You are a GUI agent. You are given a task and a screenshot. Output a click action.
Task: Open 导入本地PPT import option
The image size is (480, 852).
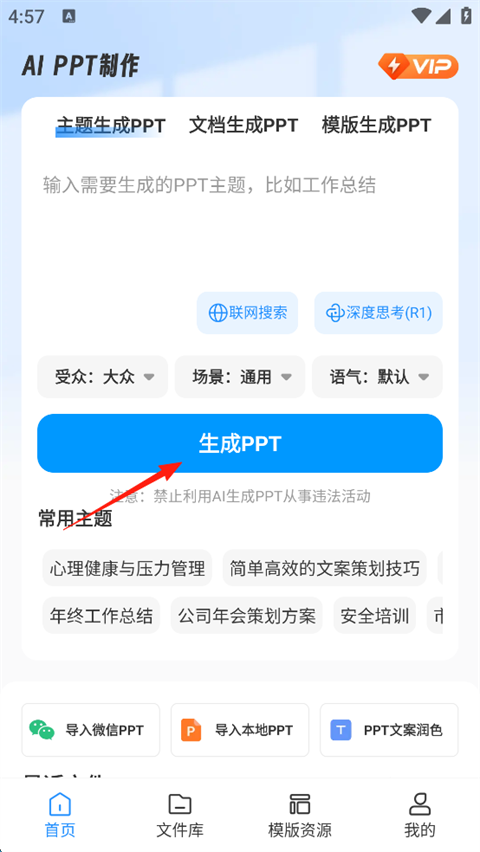click(x=240, y=730)
